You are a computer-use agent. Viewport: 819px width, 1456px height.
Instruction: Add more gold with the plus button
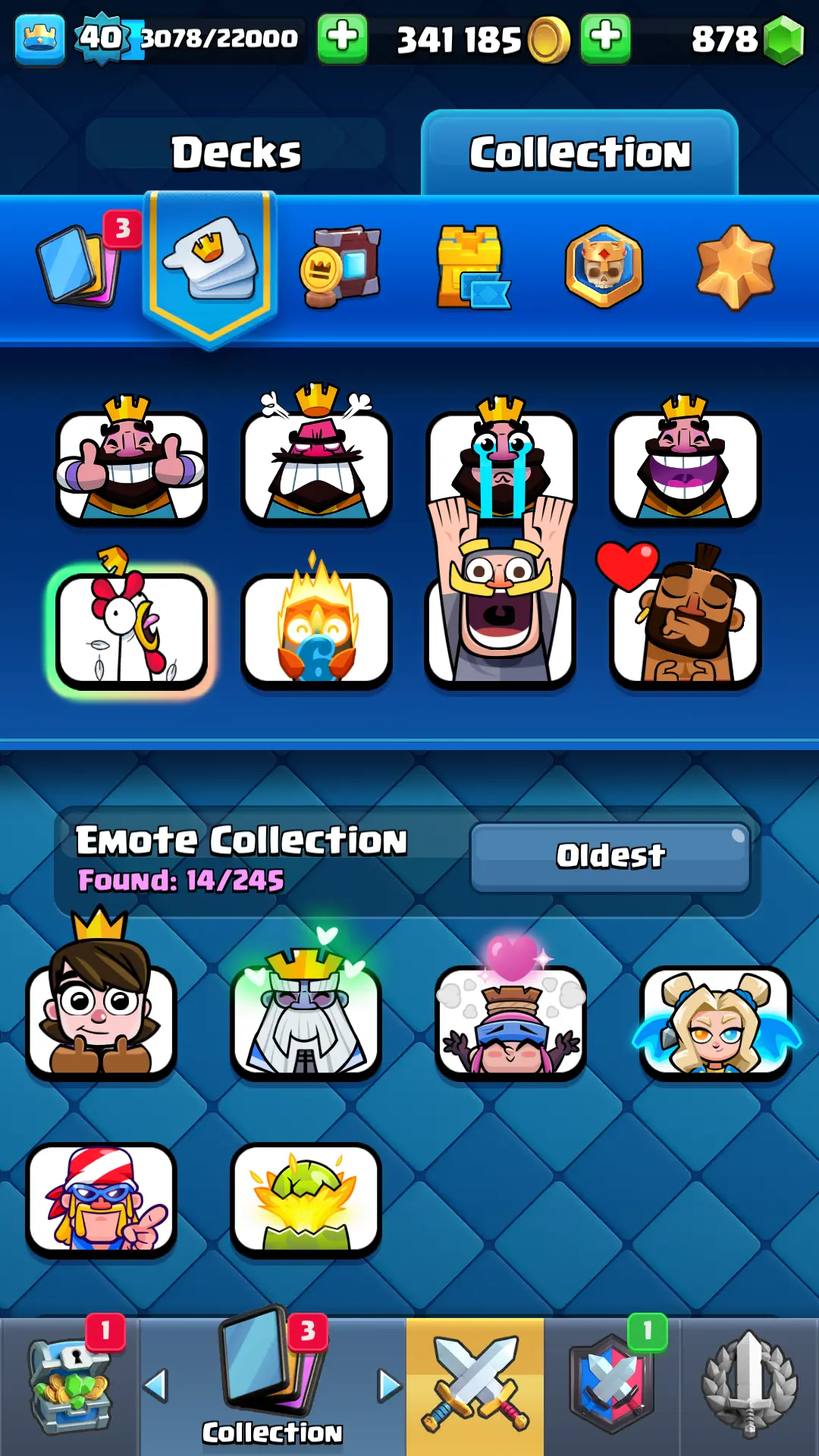604,38
